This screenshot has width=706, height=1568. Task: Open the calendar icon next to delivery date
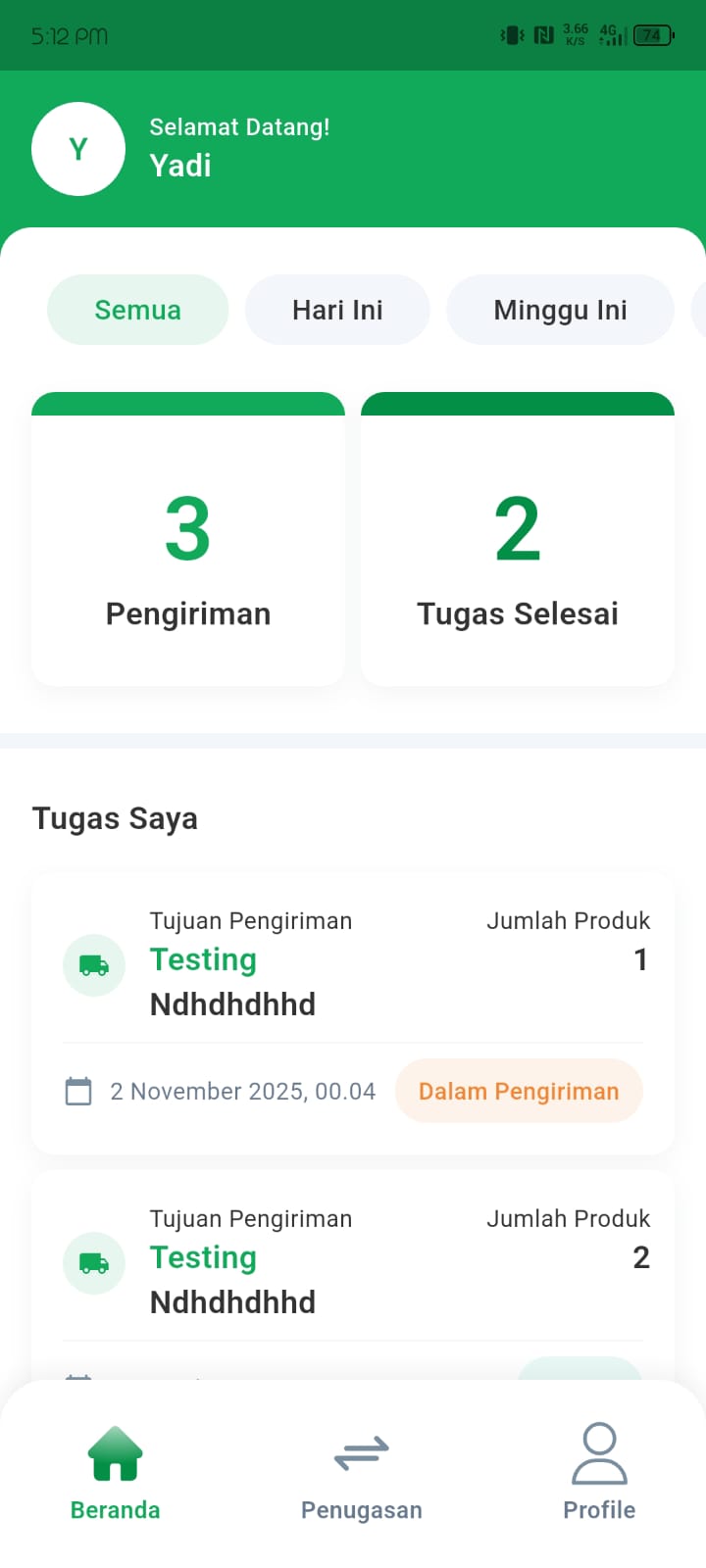78,1091
